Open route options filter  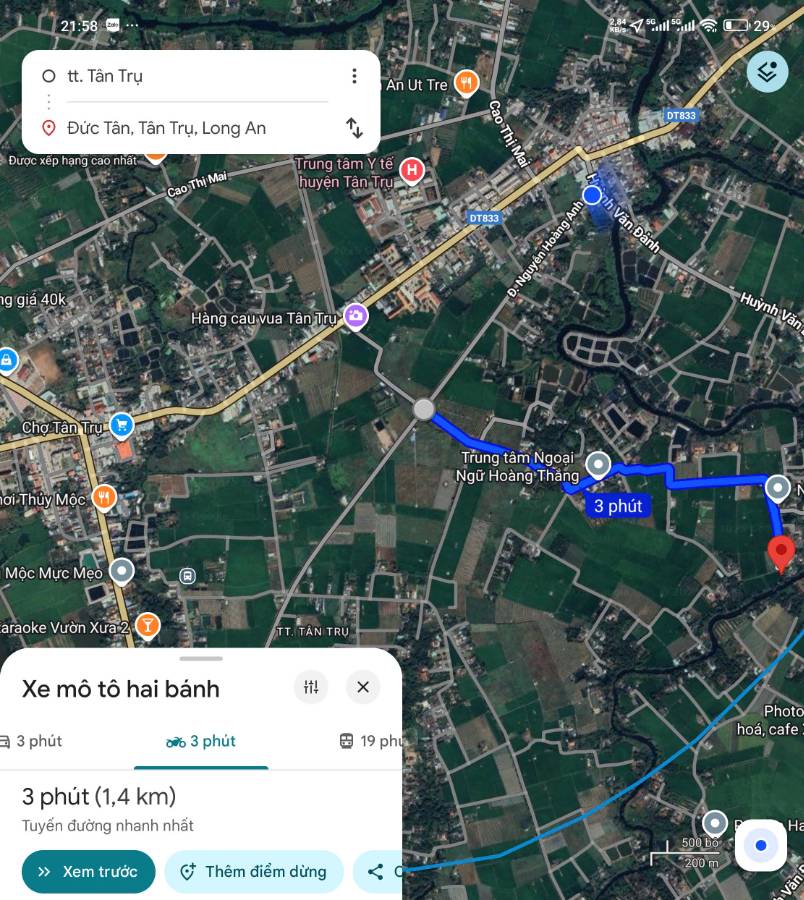tap(311, 687)
